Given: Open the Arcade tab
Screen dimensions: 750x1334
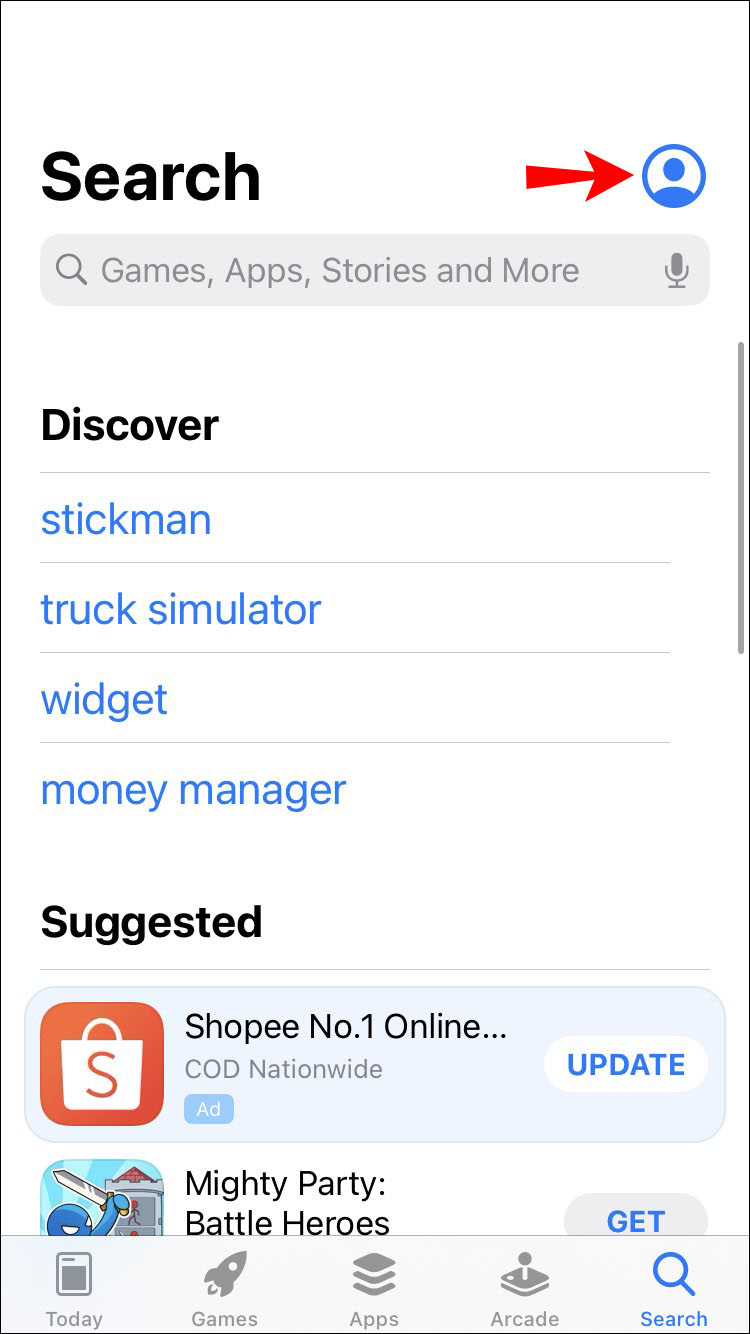Looking at the screenshot, I should pyautogui.click(x=524, y=1289).
